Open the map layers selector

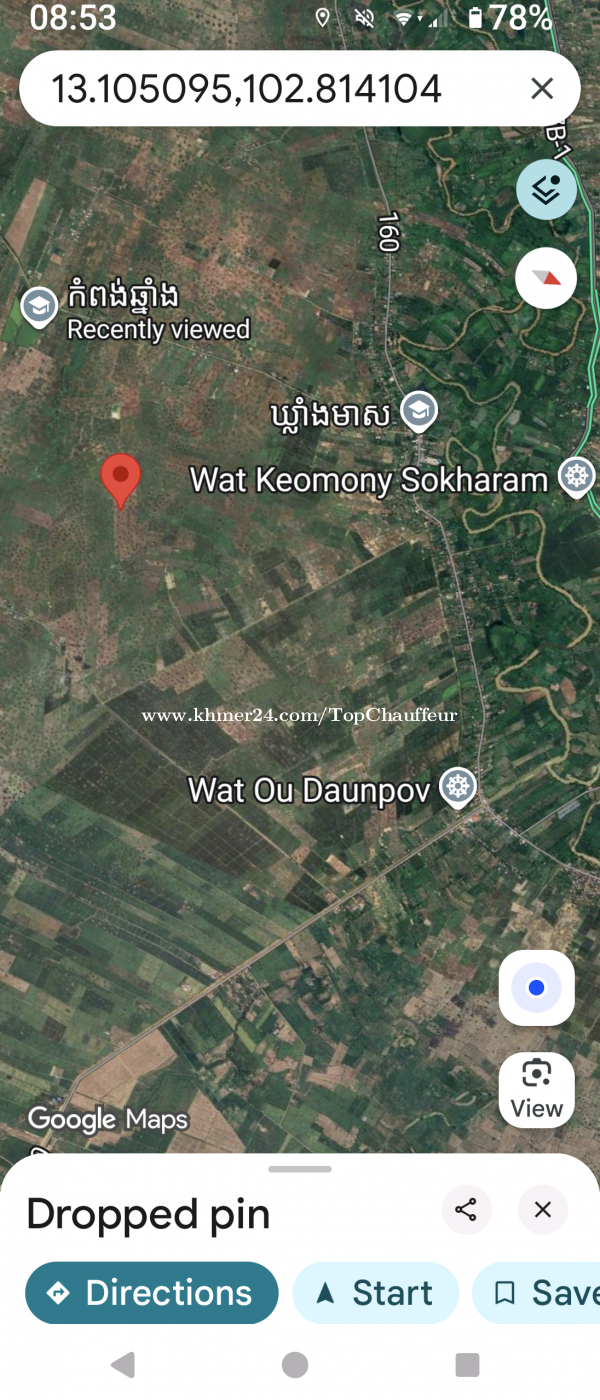(x=546, y=189)
